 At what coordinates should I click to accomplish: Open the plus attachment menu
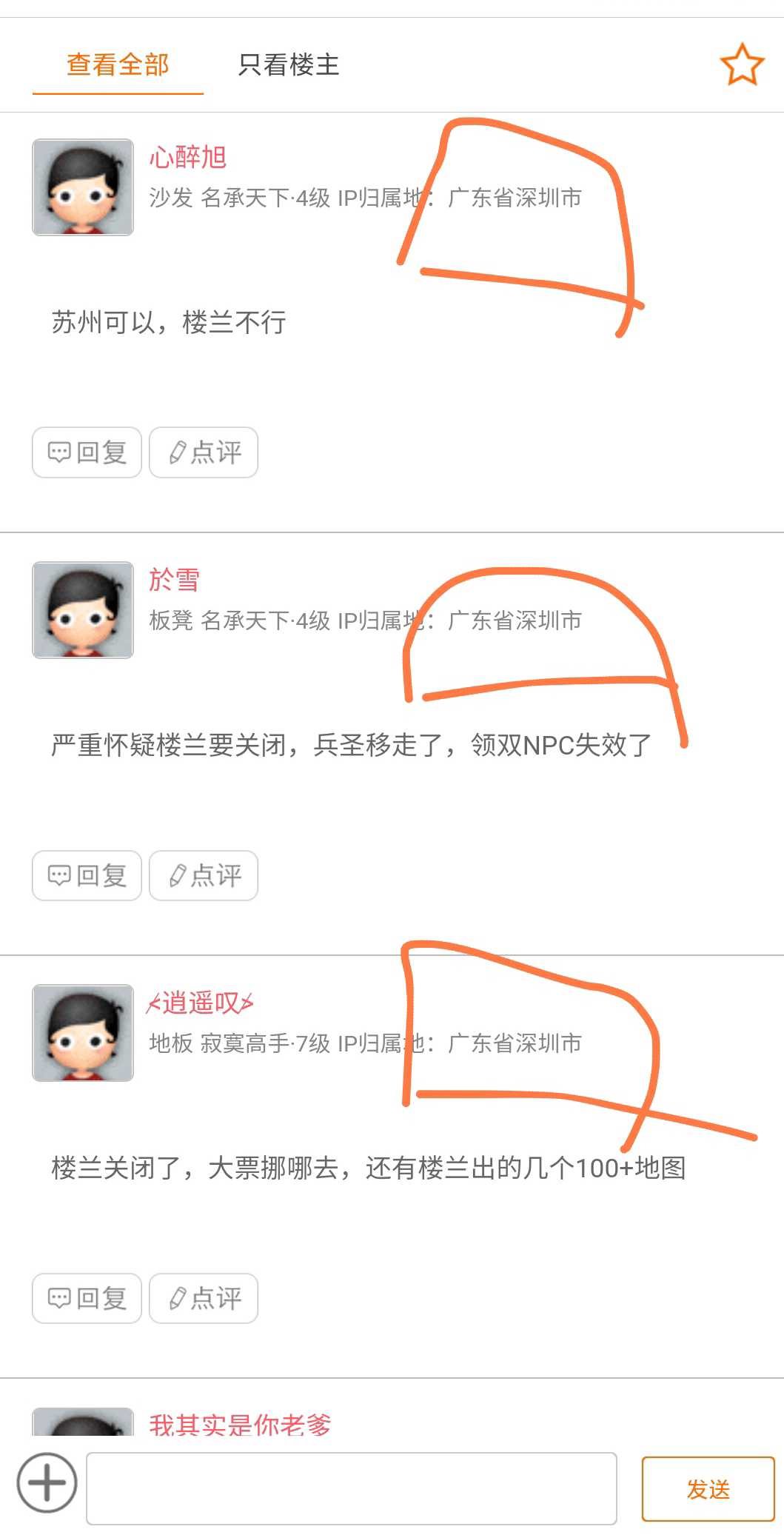click(47, 1482)
